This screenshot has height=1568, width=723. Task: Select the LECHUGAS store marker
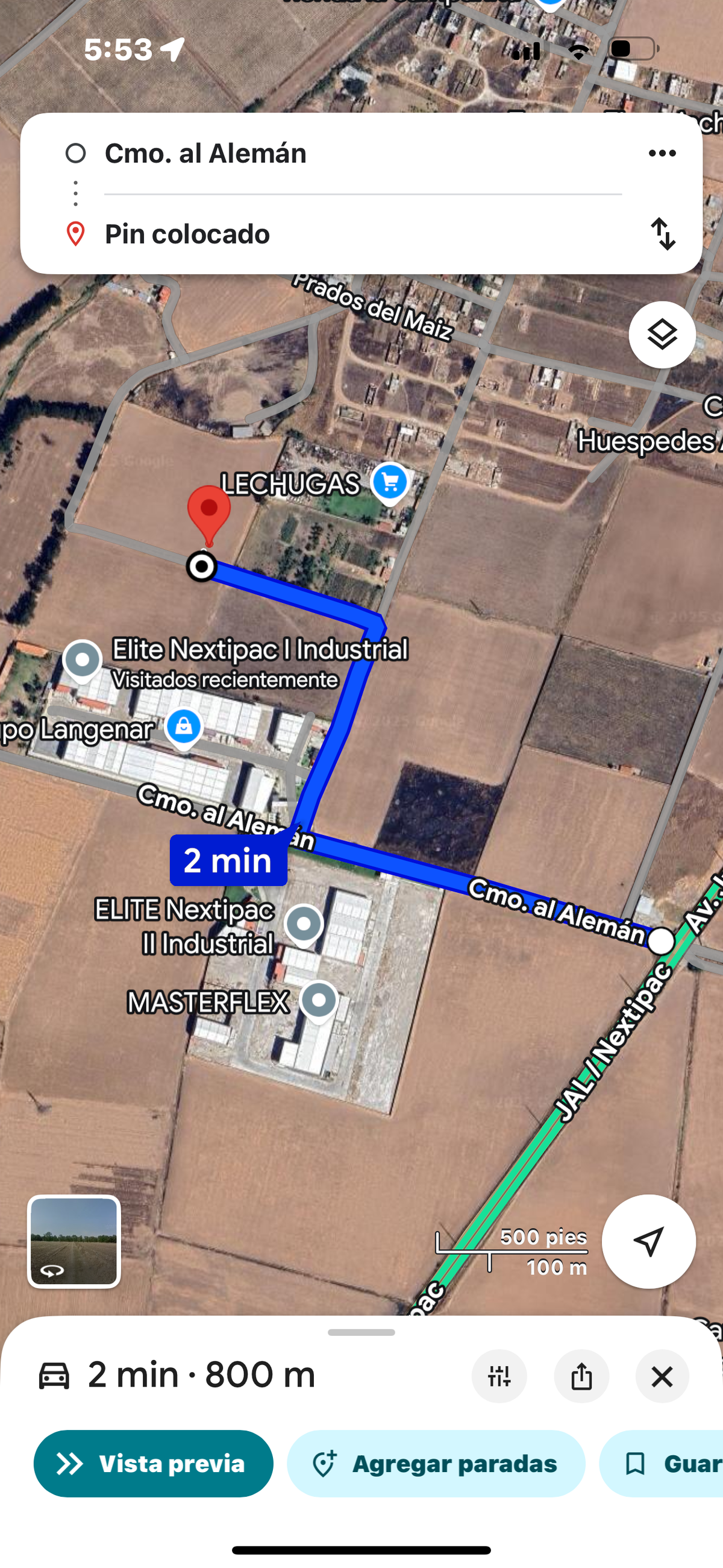coord(389,482)
